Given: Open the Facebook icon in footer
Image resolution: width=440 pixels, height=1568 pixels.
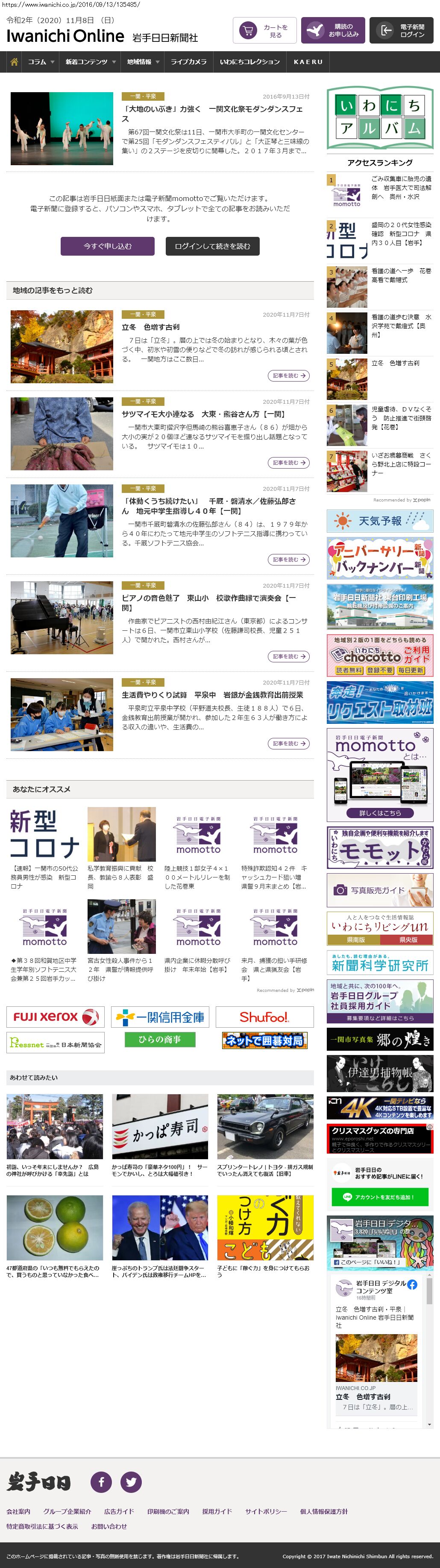Looking at the screenshot, I should (101, 1481).
